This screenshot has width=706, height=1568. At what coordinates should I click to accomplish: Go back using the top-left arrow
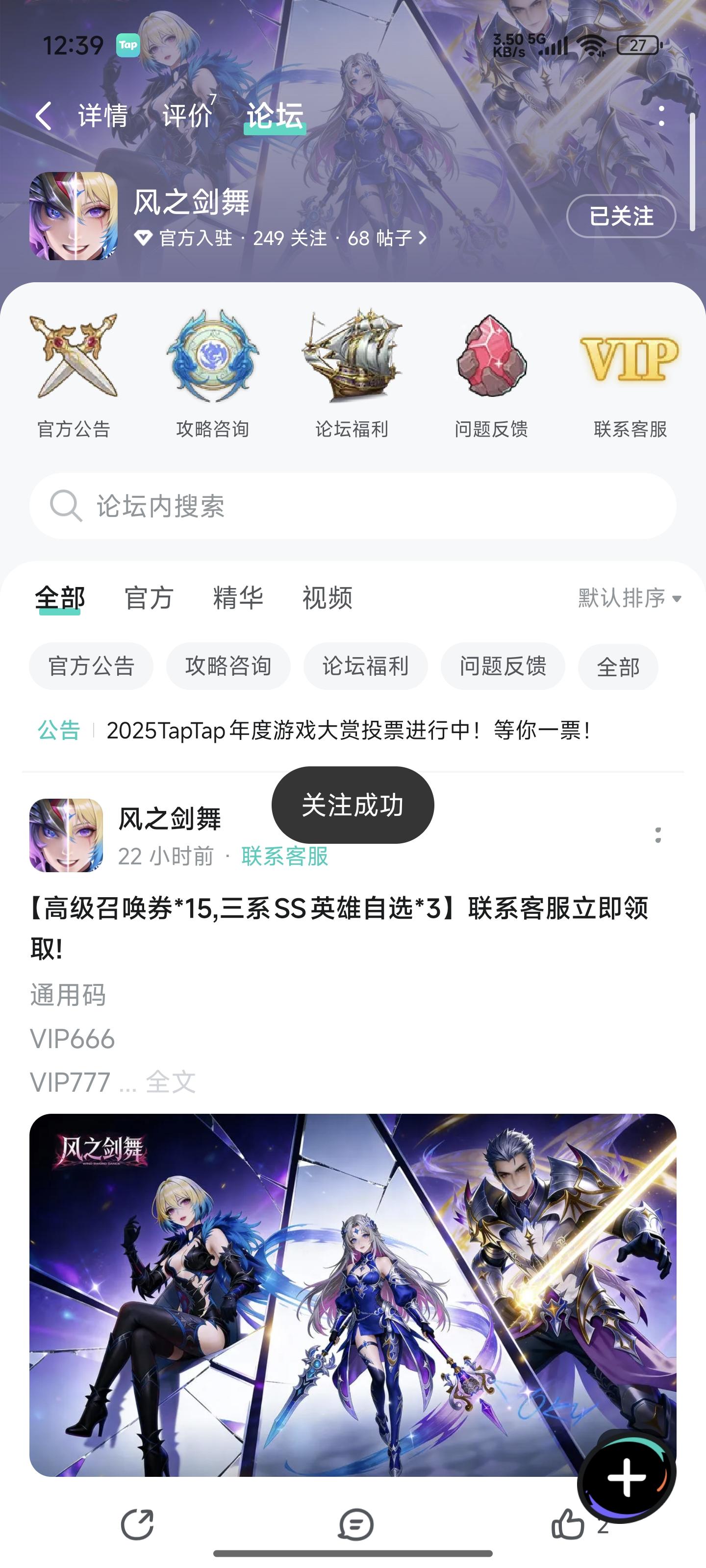tap(44, 116)
